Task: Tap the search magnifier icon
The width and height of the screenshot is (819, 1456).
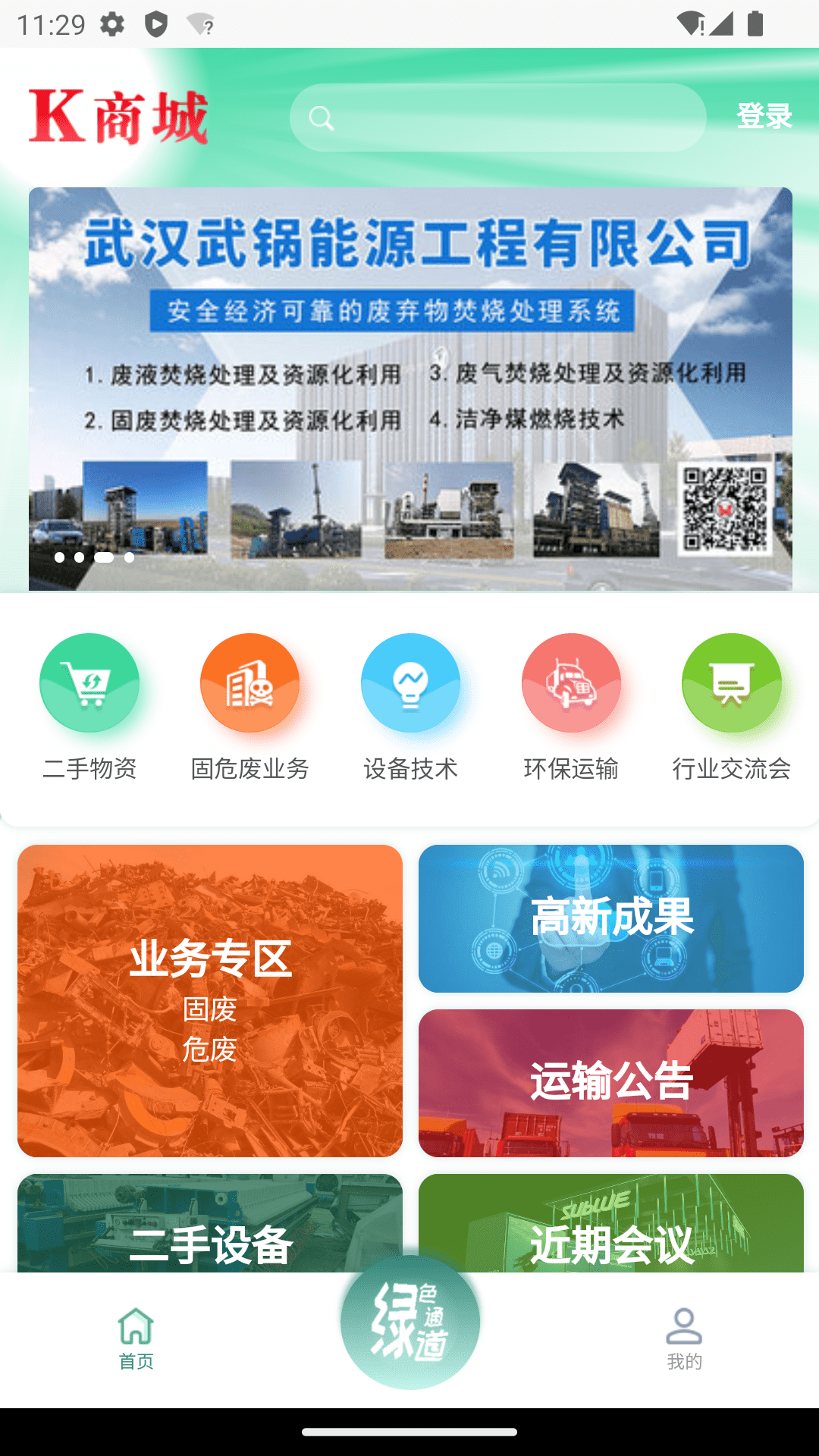Action: (322, 117)
